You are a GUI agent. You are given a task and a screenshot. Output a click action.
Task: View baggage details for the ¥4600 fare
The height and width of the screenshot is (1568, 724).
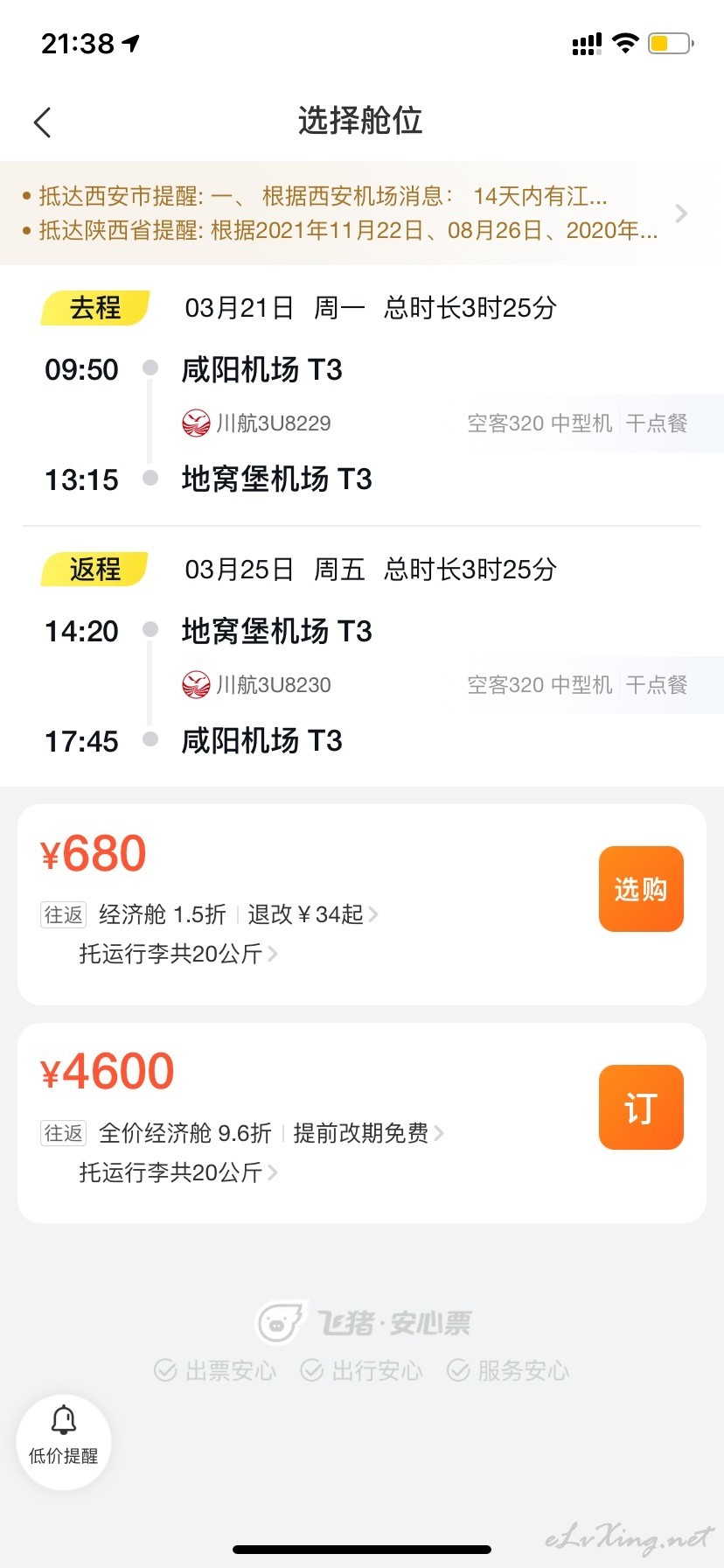click(x=178, y=1172)
